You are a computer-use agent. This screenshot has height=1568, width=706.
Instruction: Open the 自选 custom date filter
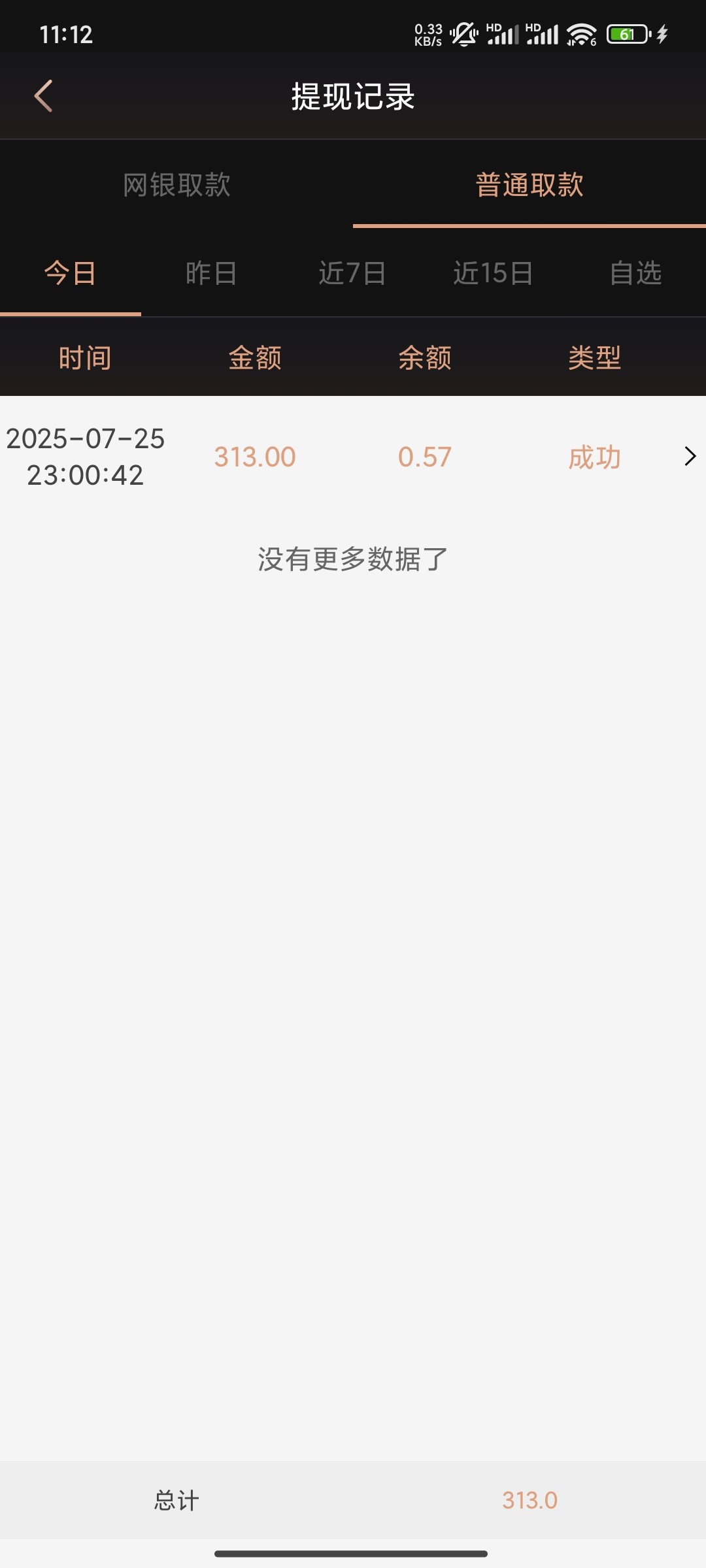click(636, 274)
